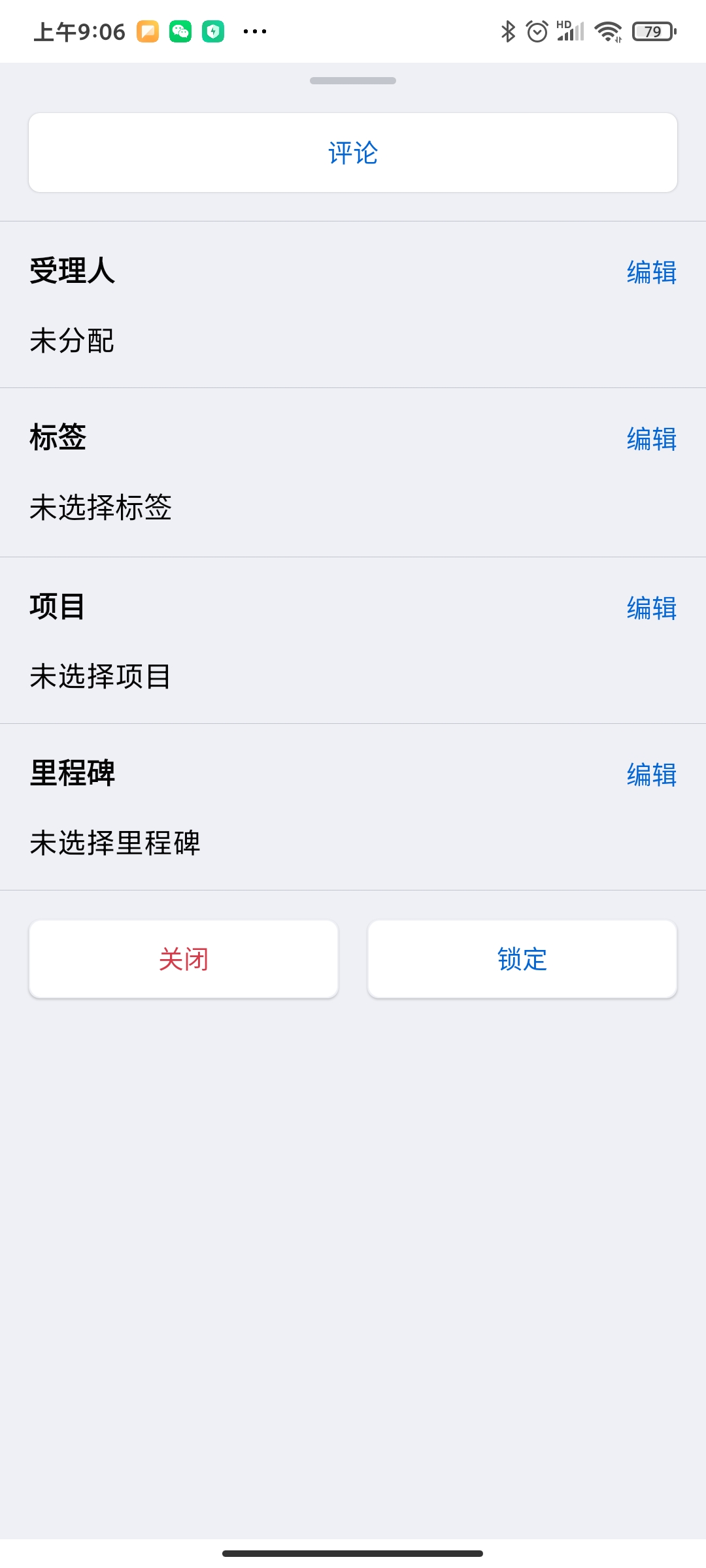Edit the 里程碑 milestone field

pyautogui.click(x=650, y=776)
